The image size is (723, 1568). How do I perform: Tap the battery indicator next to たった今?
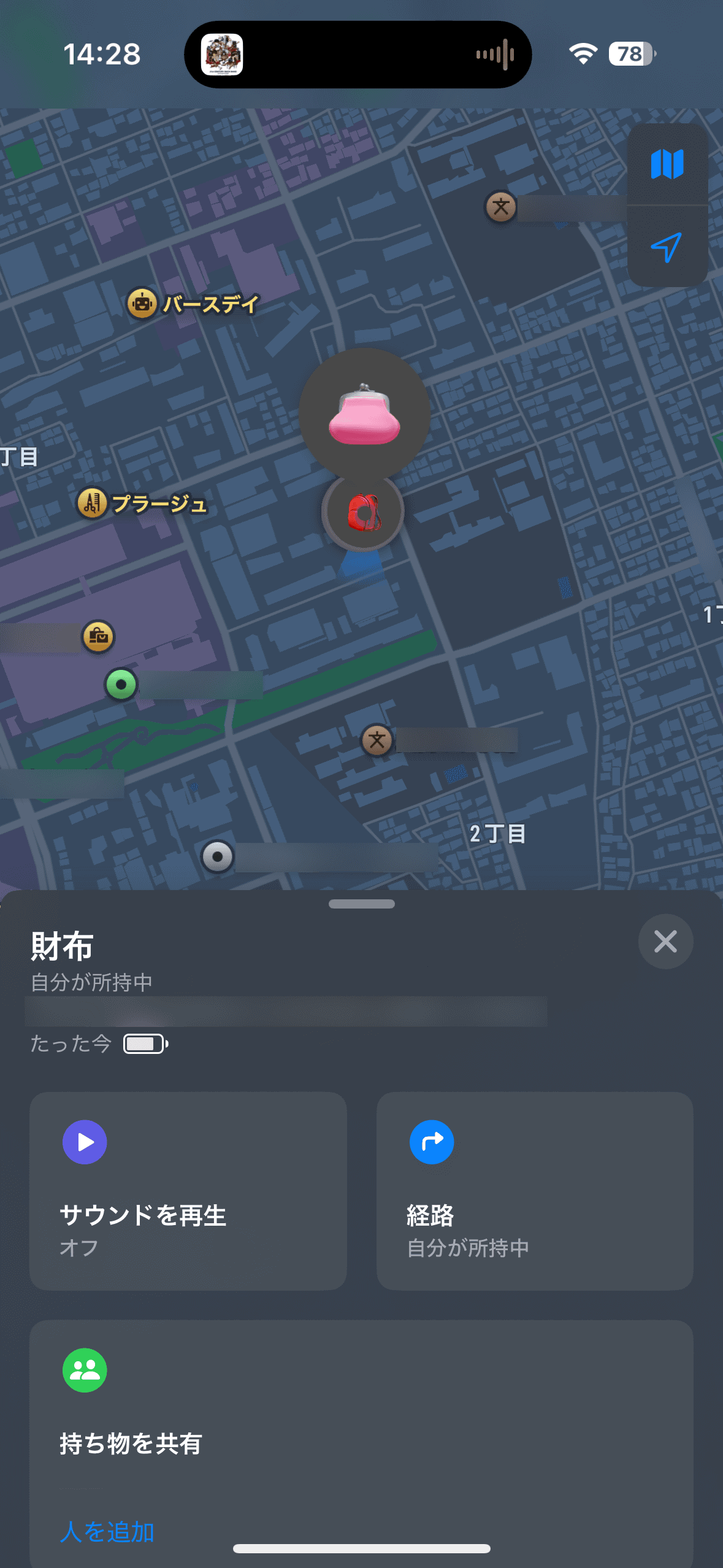145,1043
